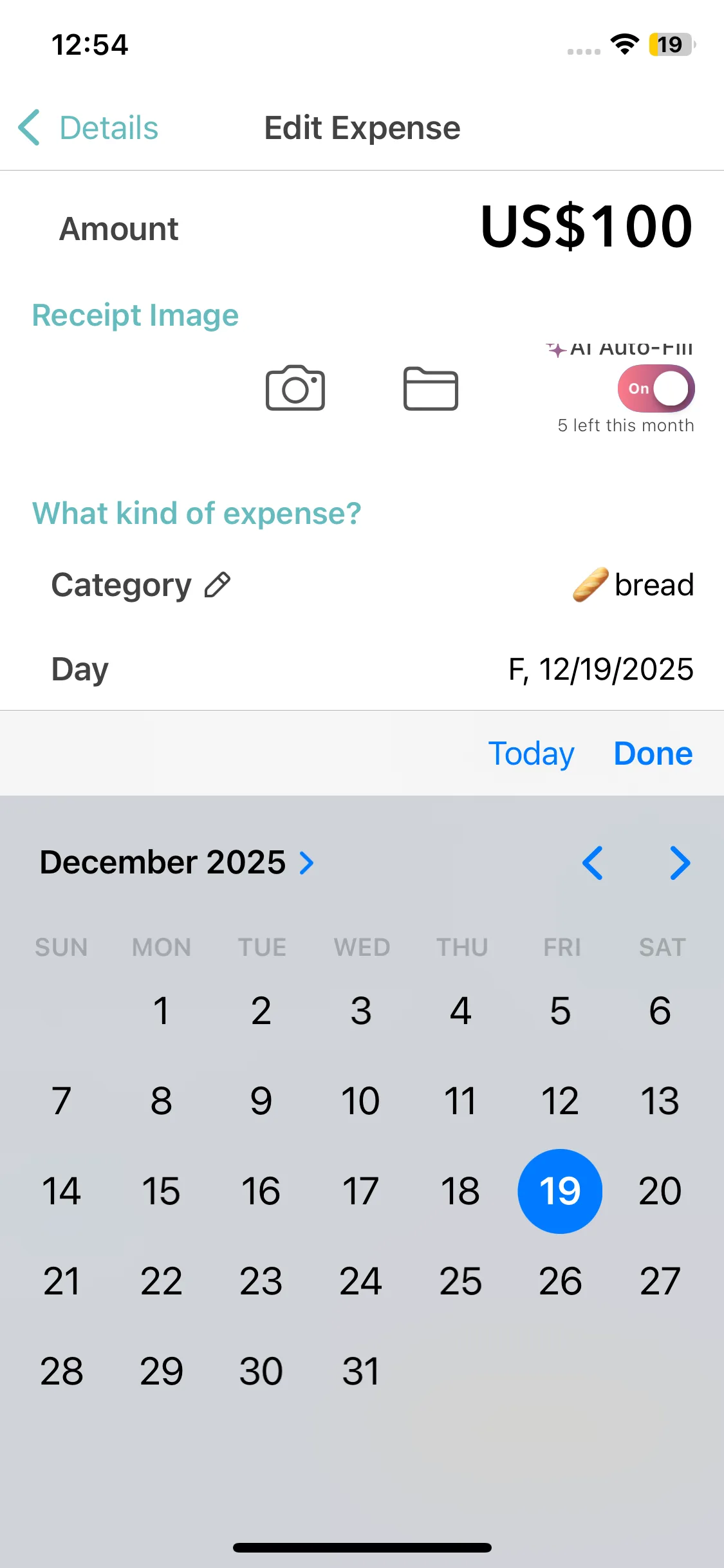The height and width of the screenshot is (1568, 724).
Task: Tap the Day date field
Action: point(600,669)
